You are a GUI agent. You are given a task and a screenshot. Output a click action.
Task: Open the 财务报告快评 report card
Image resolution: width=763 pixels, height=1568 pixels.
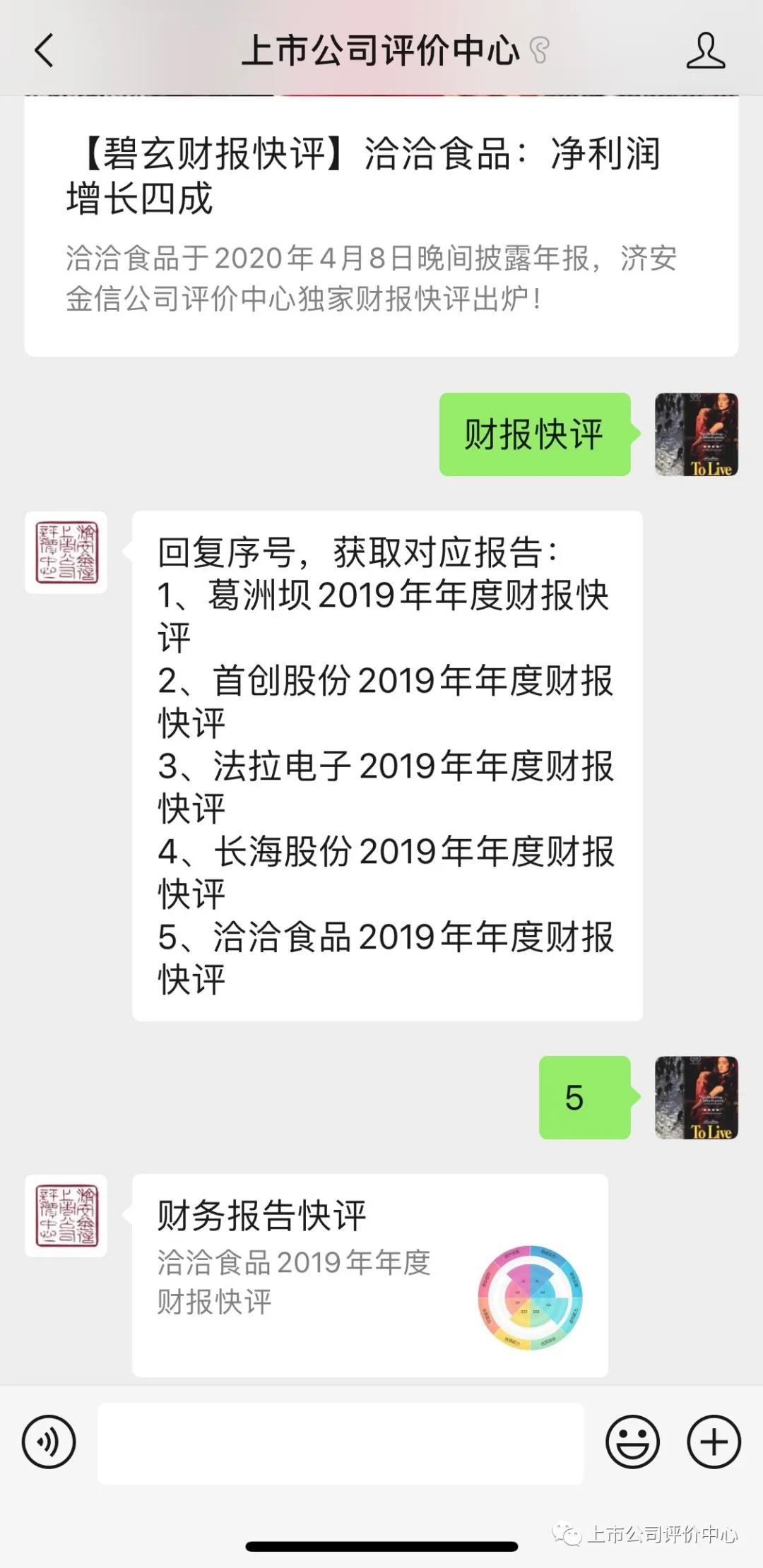tap(369, 1274)
